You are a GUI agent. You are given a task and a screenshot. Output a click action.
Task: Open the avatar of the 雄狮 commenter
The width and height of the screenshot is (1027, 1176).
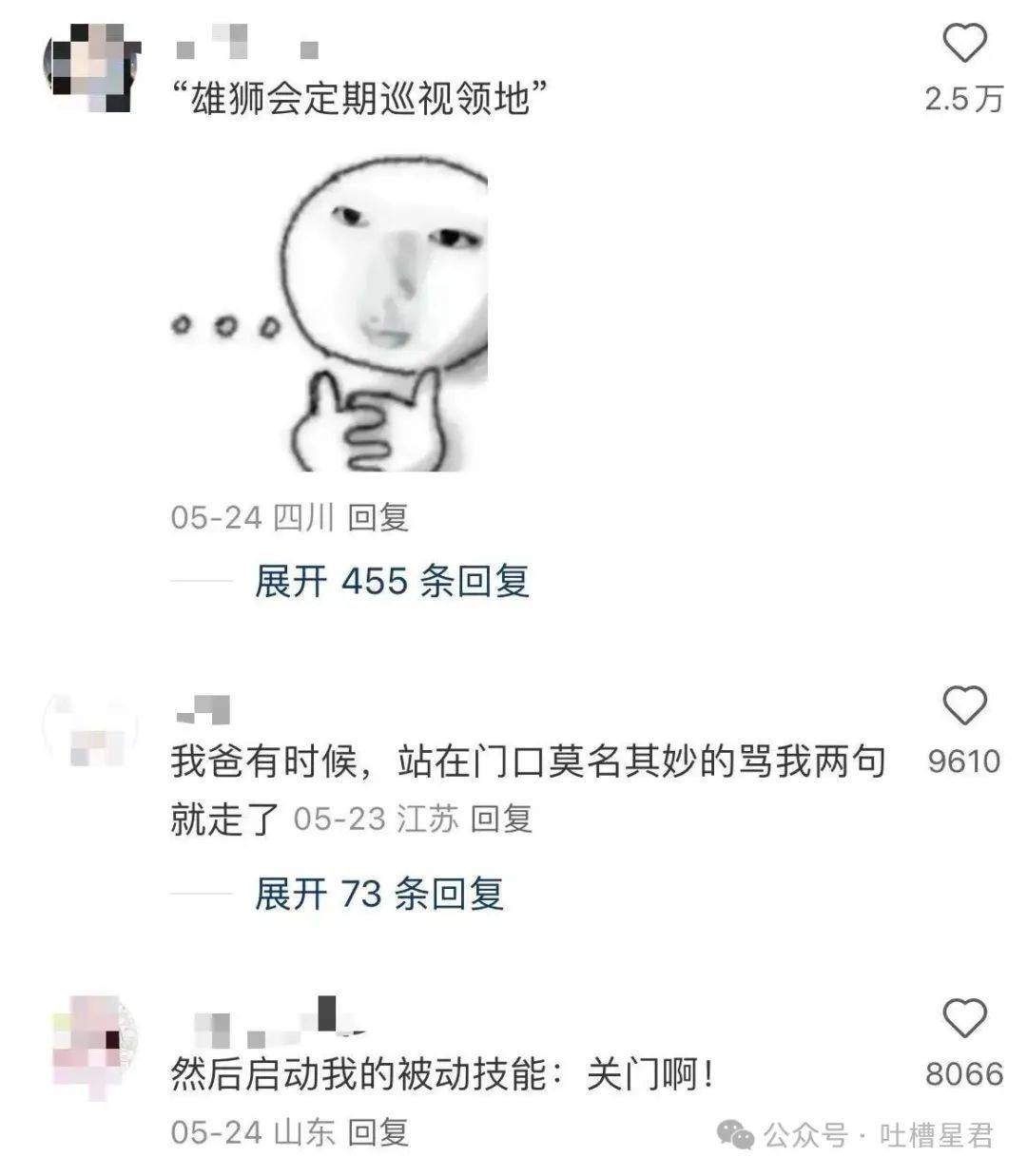coord(90,62)
